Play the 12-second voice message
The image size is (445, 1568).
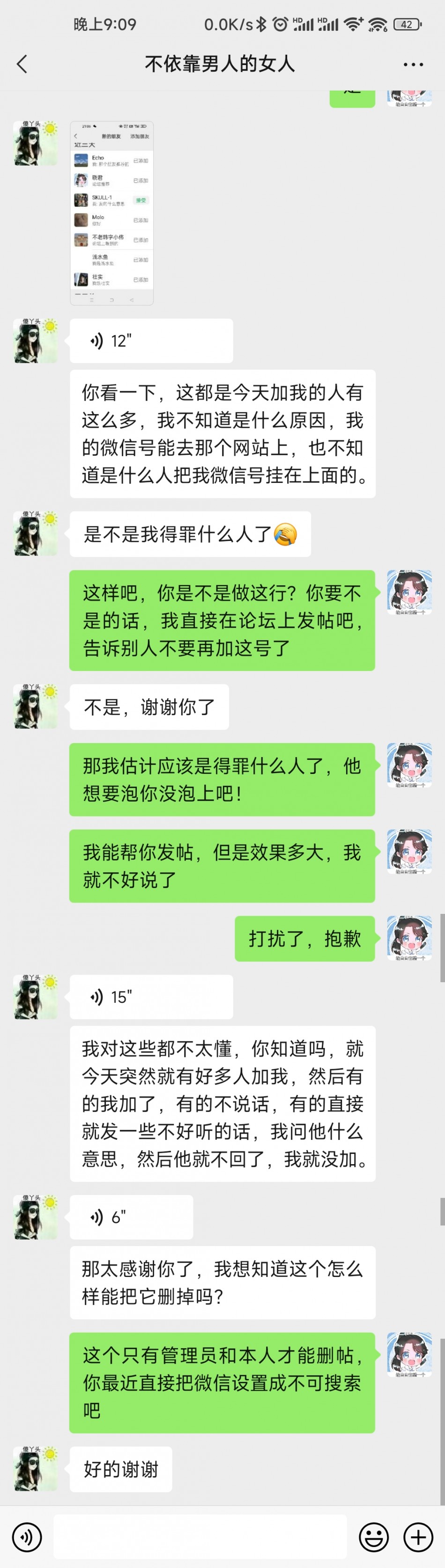click(151, 341)
